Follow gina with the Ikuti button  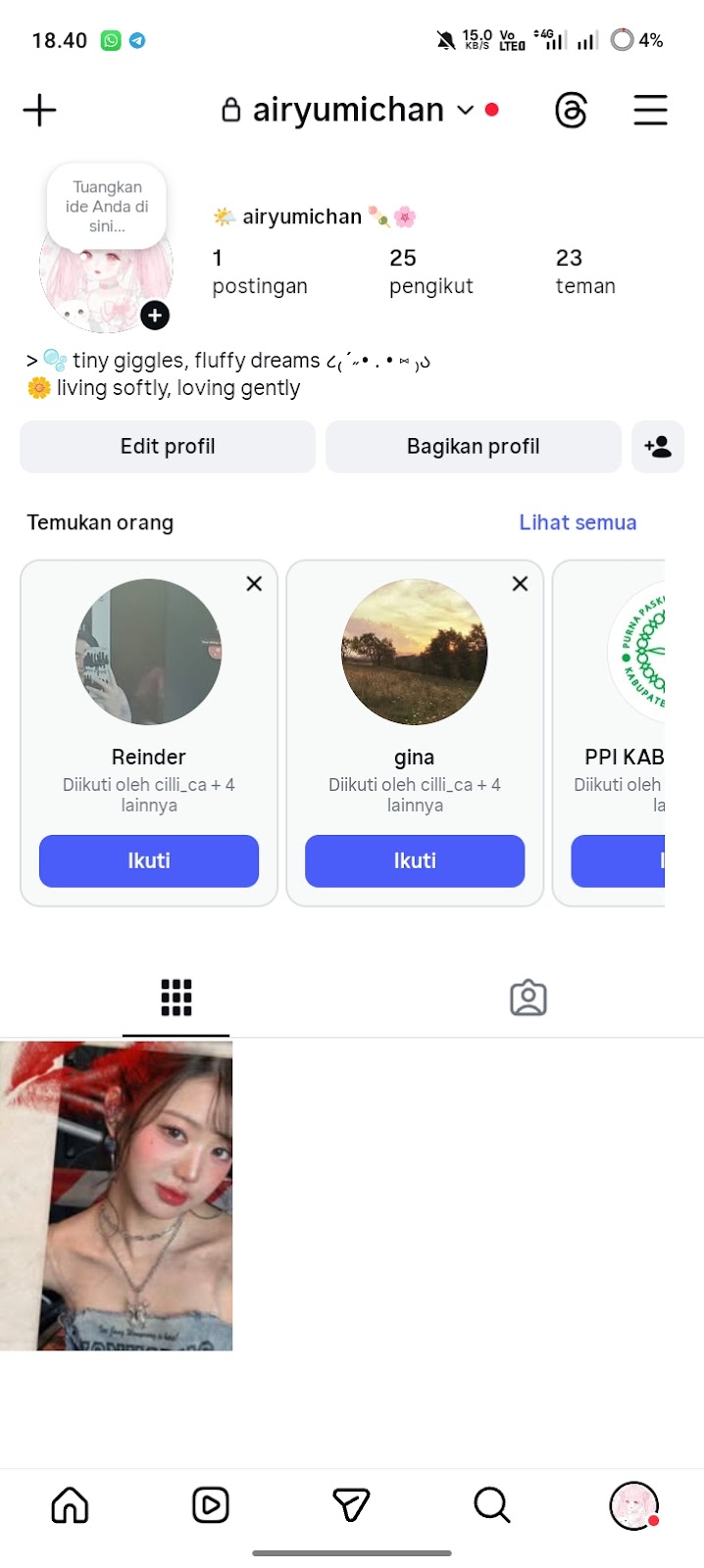pyautogui.click(x=415, y=860)
